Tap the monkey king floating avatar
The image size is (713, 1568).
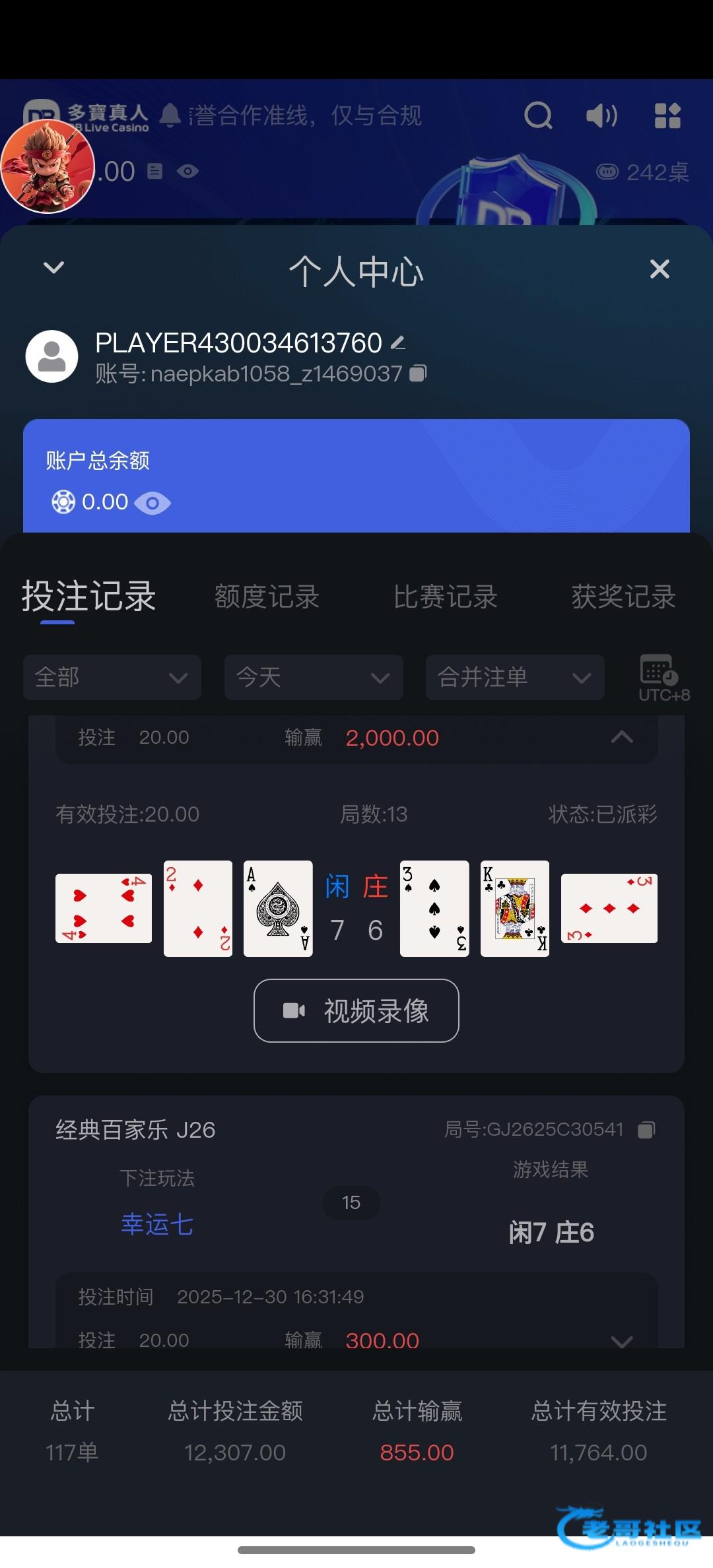tap(48, 166)
